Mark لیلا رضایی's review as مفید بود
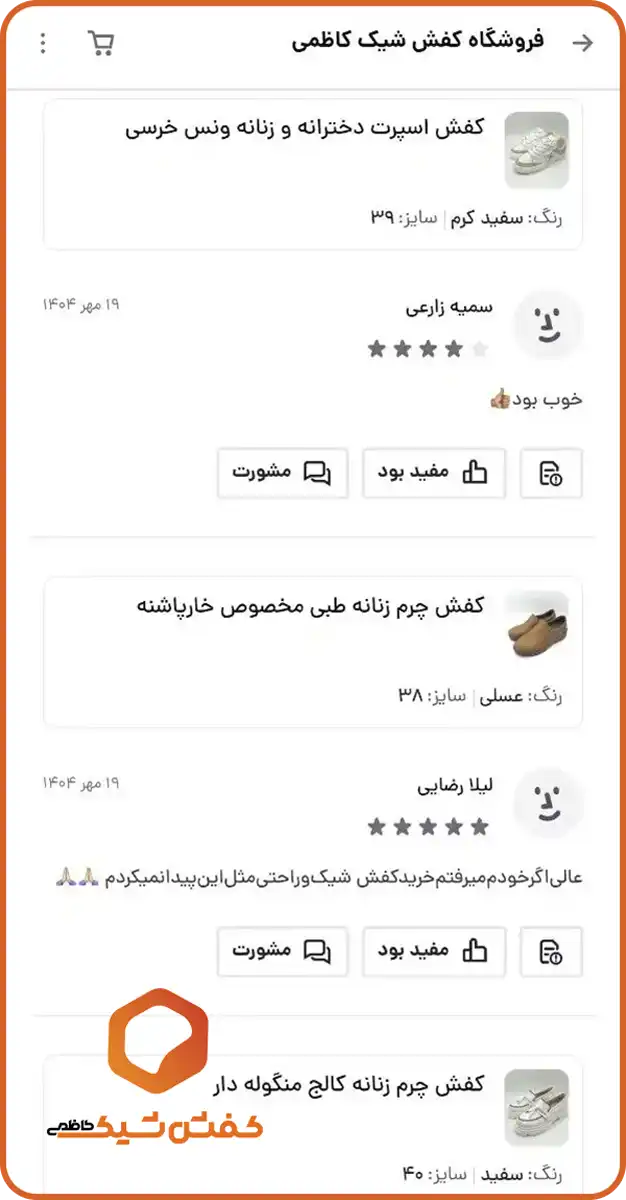 (433, 951)
